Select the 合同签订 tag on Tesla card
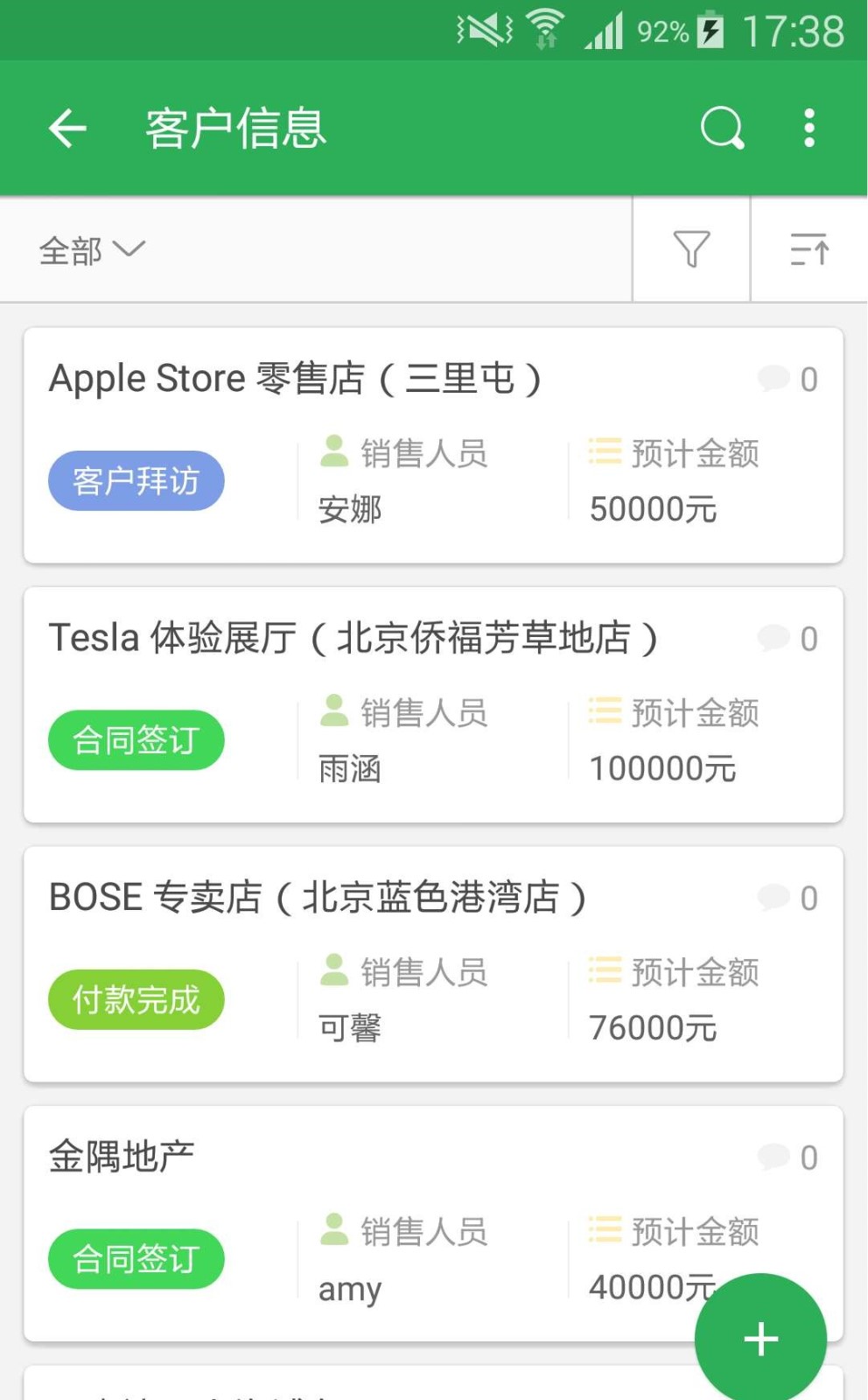The width and height of the screenshot is (868, 1400). coord(136,739)
